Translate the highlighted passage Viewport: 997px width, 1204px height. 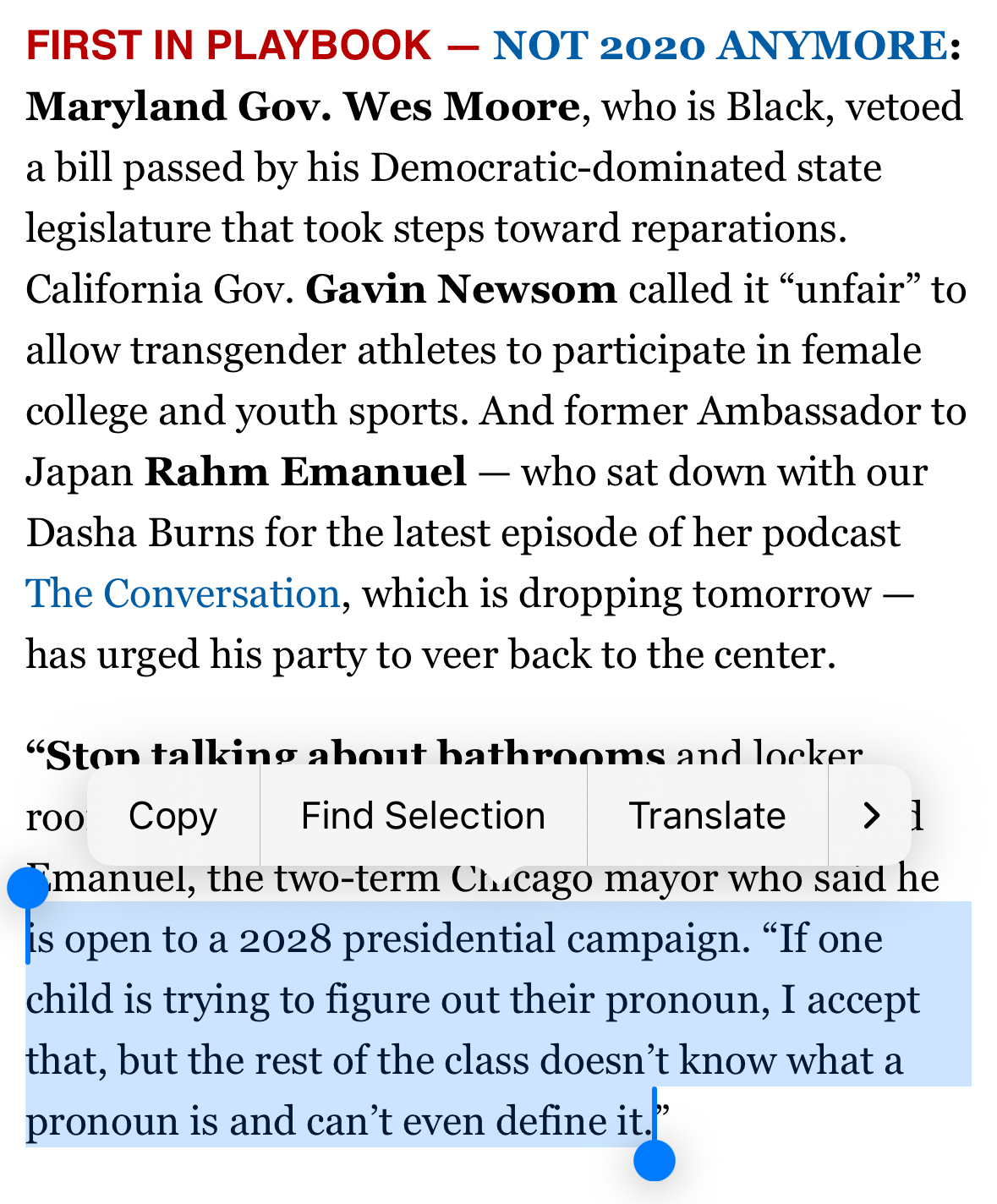click(x=707, y=816)
